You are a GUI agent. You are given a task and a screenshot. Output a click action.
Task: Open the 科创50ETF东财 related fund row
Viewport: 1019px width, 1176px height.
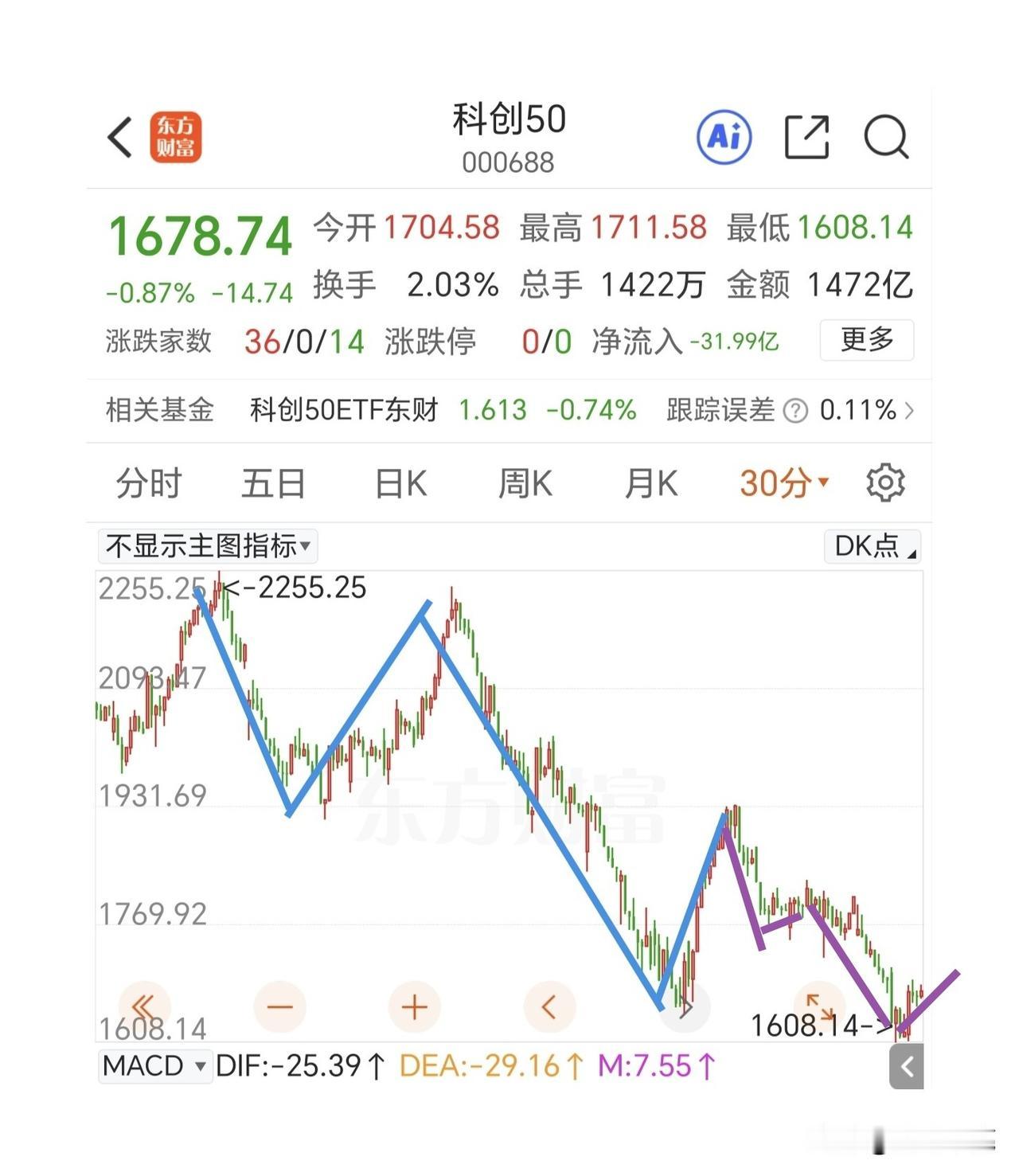(x=509, y=410)
